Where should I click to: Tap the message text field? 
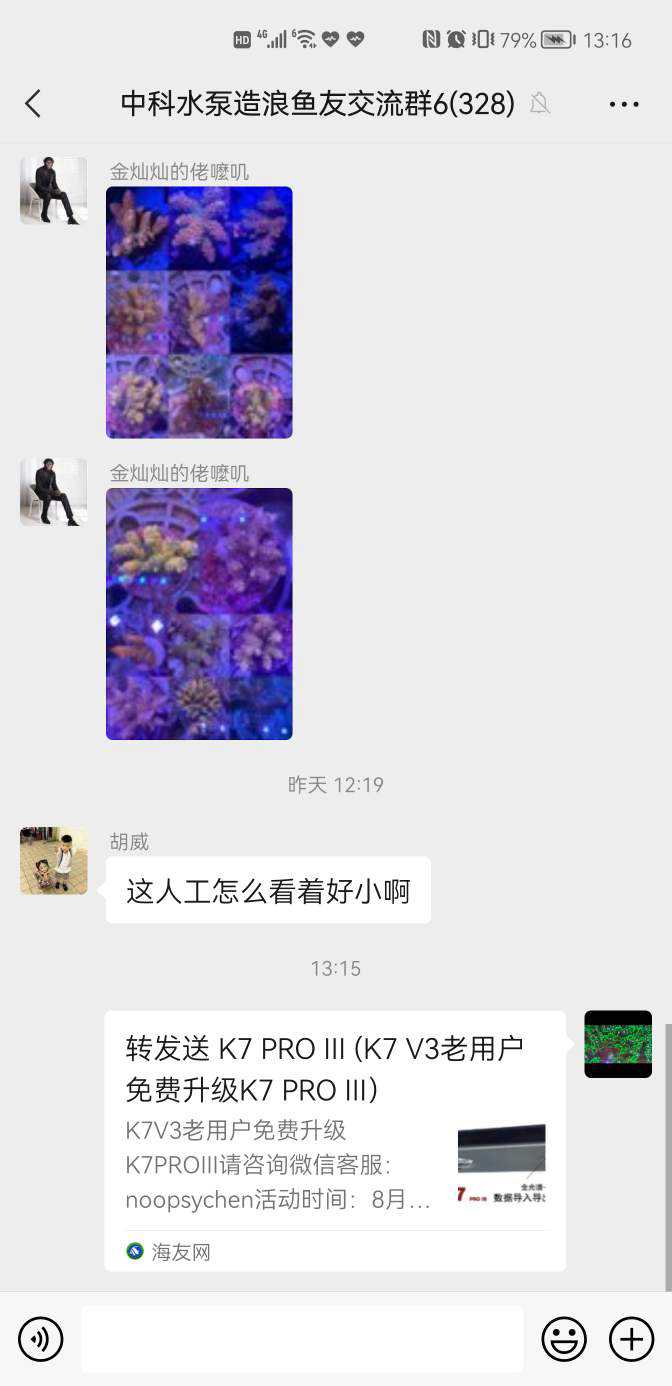pos(302,1339)
